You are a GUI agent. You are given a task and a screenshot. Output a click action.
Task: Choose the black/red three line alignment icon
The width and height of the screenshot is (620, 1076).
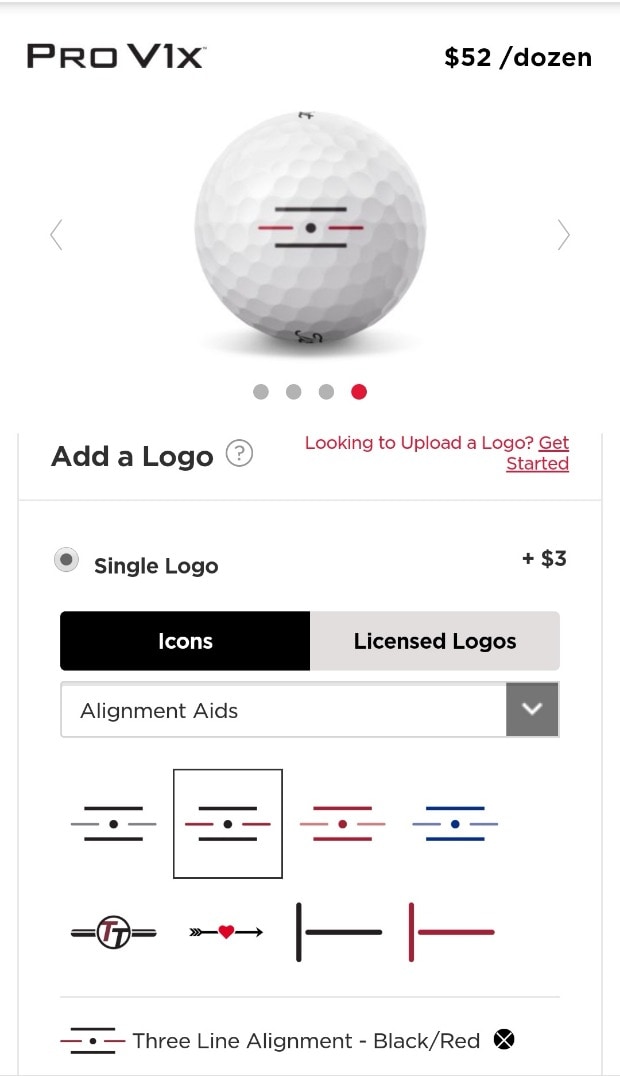[228, 823]
